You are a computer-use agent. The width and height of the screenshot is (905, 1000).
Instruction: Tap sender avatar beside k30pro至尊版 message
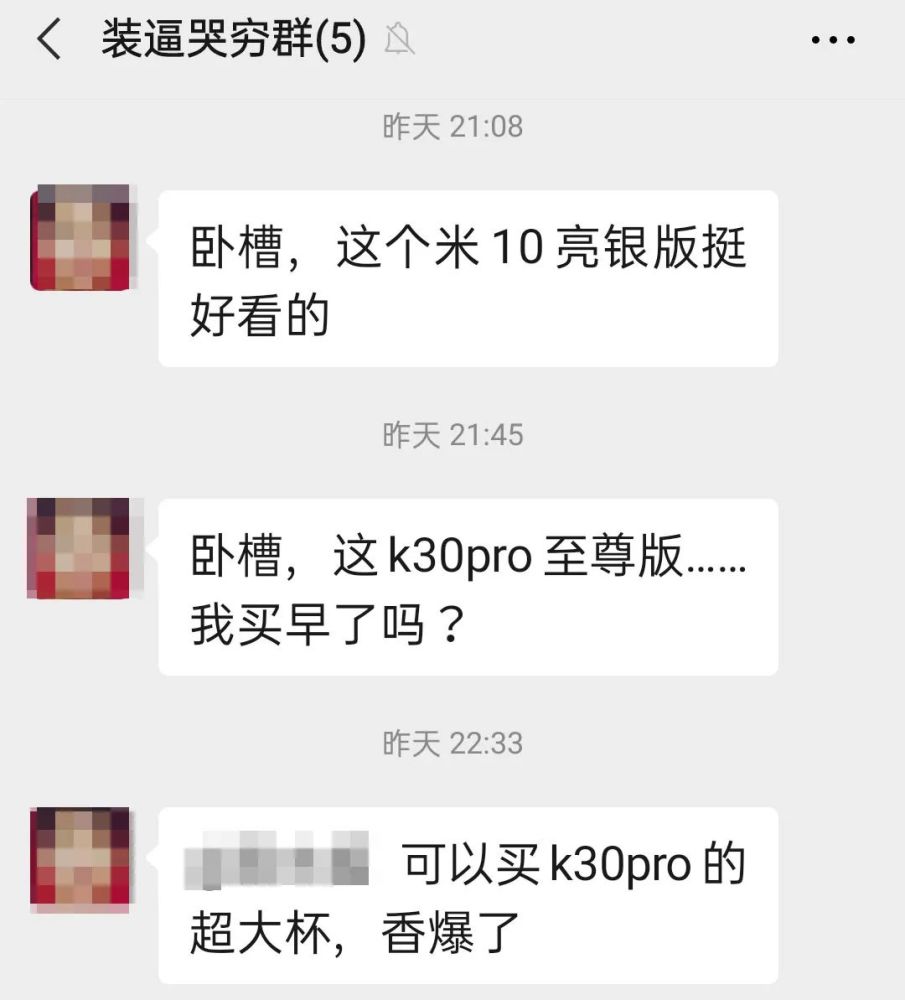tap(79, 548)
